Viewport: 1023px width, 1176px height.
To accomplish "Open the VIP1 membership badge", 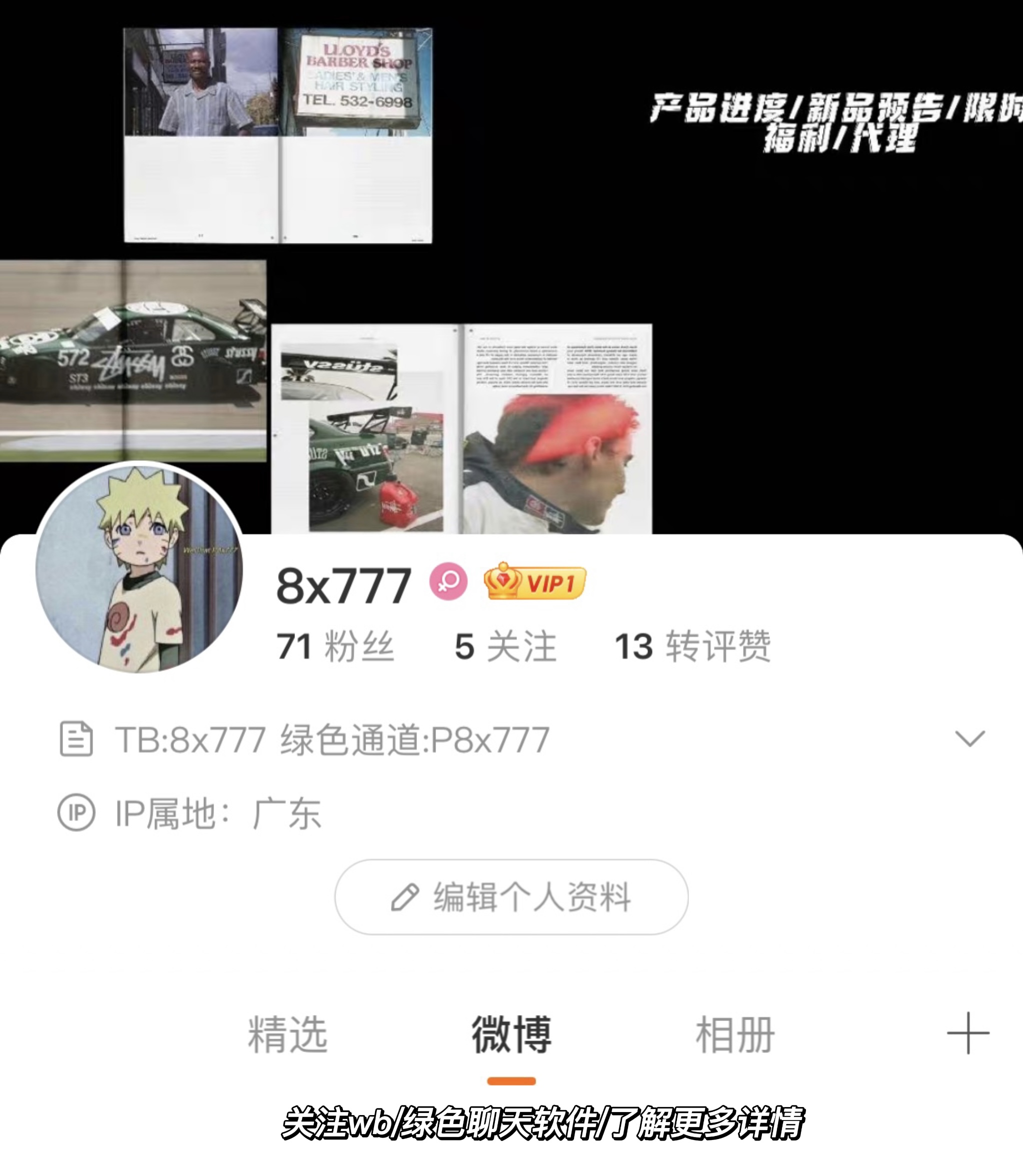I will tap(535, 582).
